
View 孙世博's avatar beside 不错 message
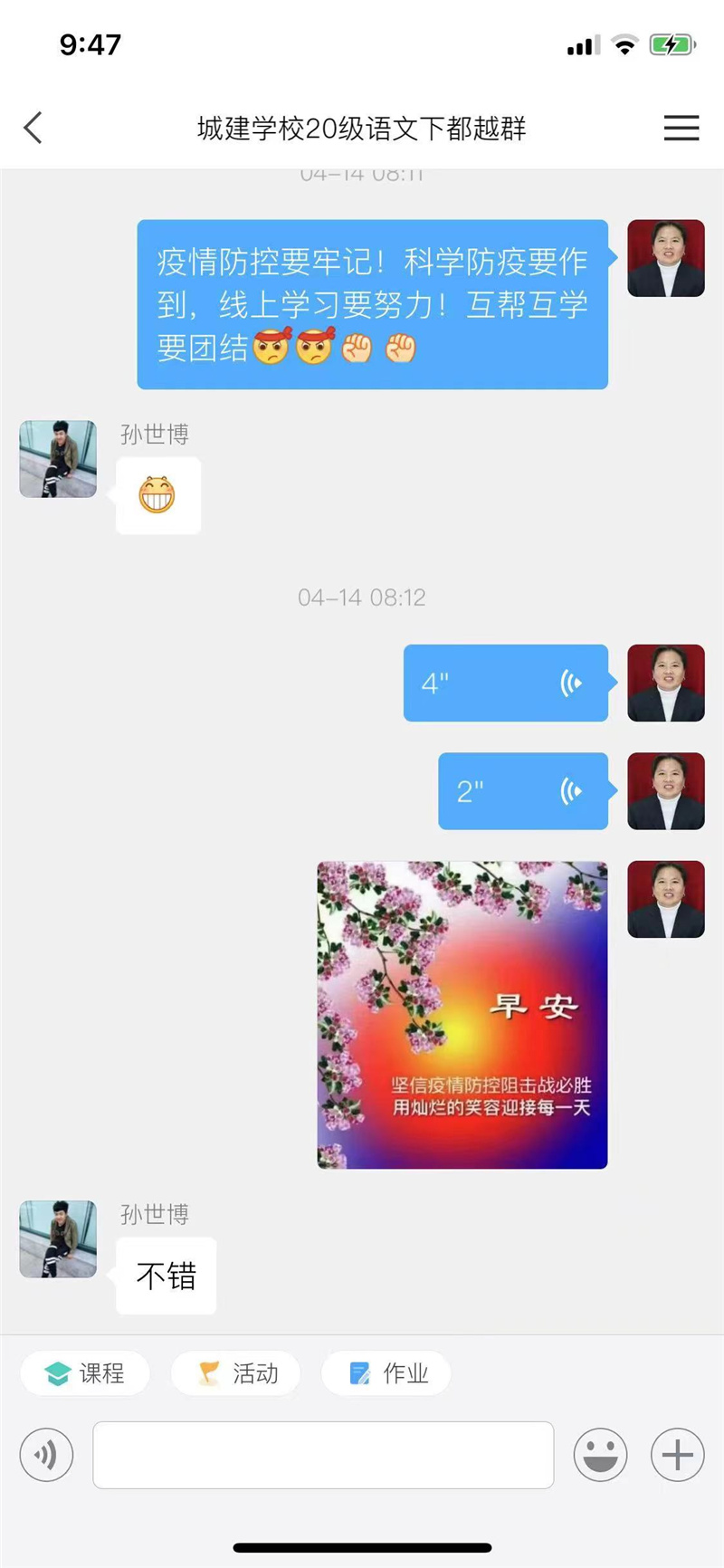point(58,1239)
